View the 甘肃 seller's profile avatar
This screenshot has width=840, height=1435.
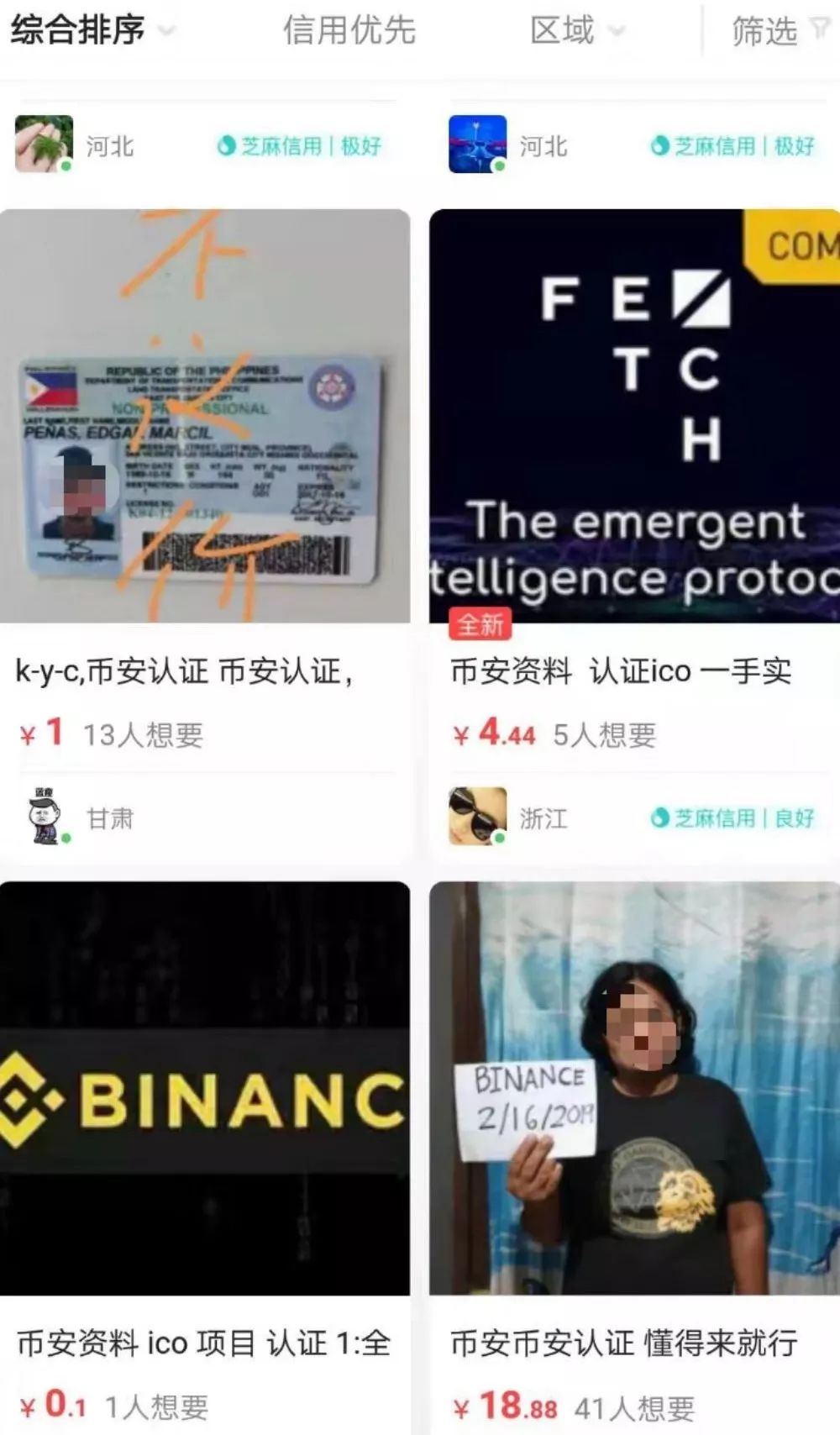click(44, 816)
